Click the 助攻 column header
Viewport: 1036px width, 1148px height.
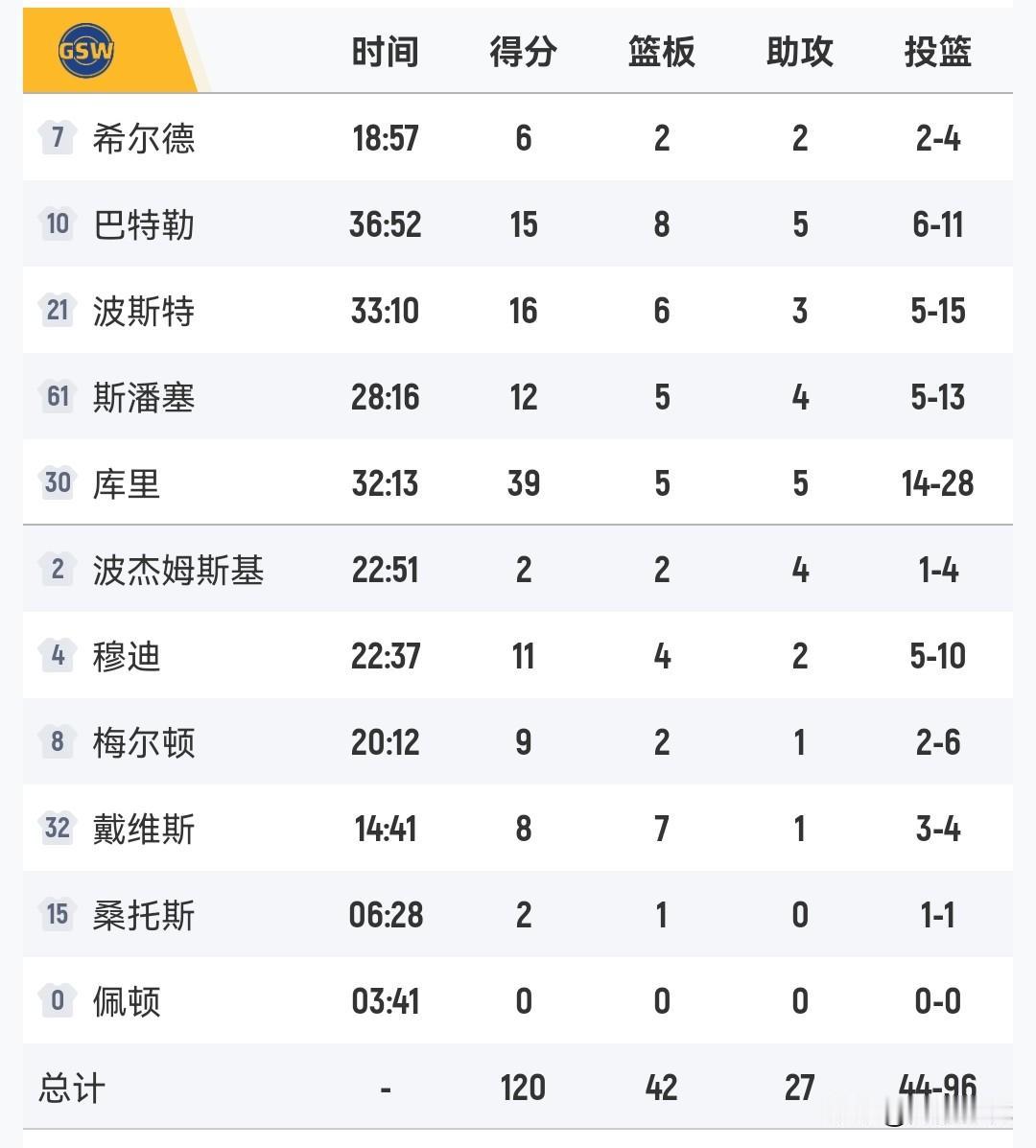coord(799,53)
